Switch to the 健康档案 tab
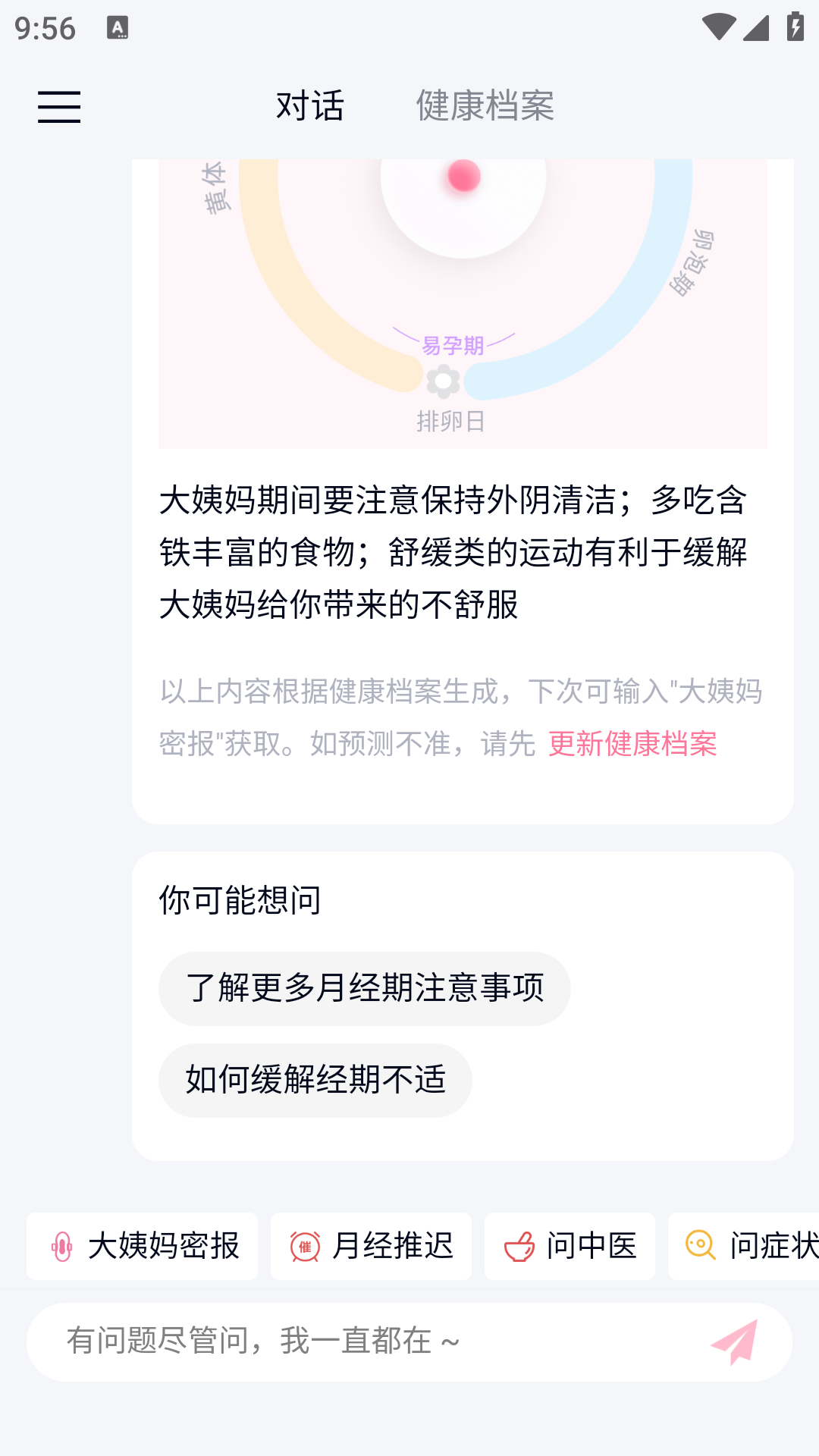819x1456 pixels. pos(484,106)
